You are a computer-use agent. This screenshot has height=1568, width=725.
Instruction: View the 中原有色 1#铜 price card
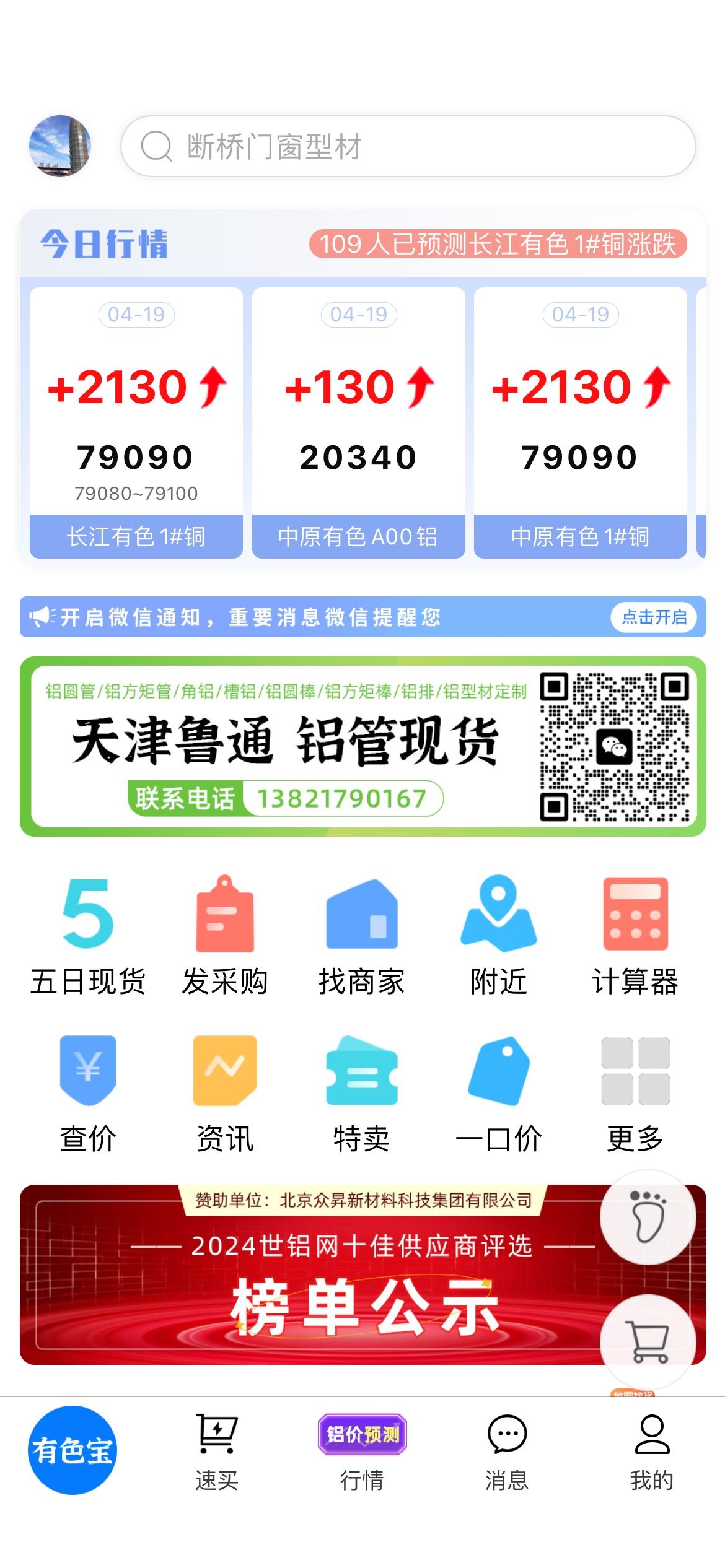[x=580, y=422]
